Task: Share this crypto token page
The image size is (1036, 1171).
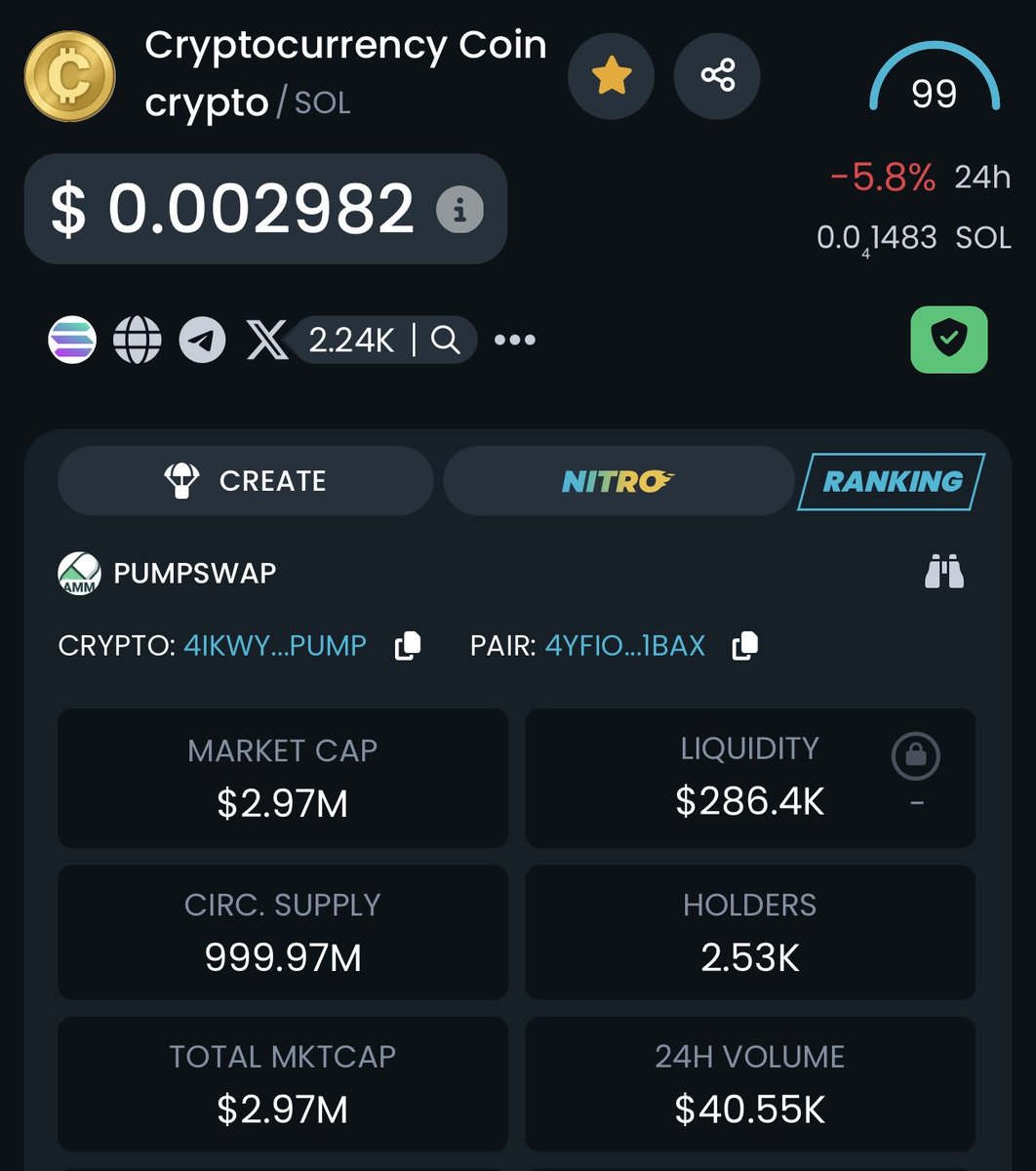Action: (x=717, y=77)
